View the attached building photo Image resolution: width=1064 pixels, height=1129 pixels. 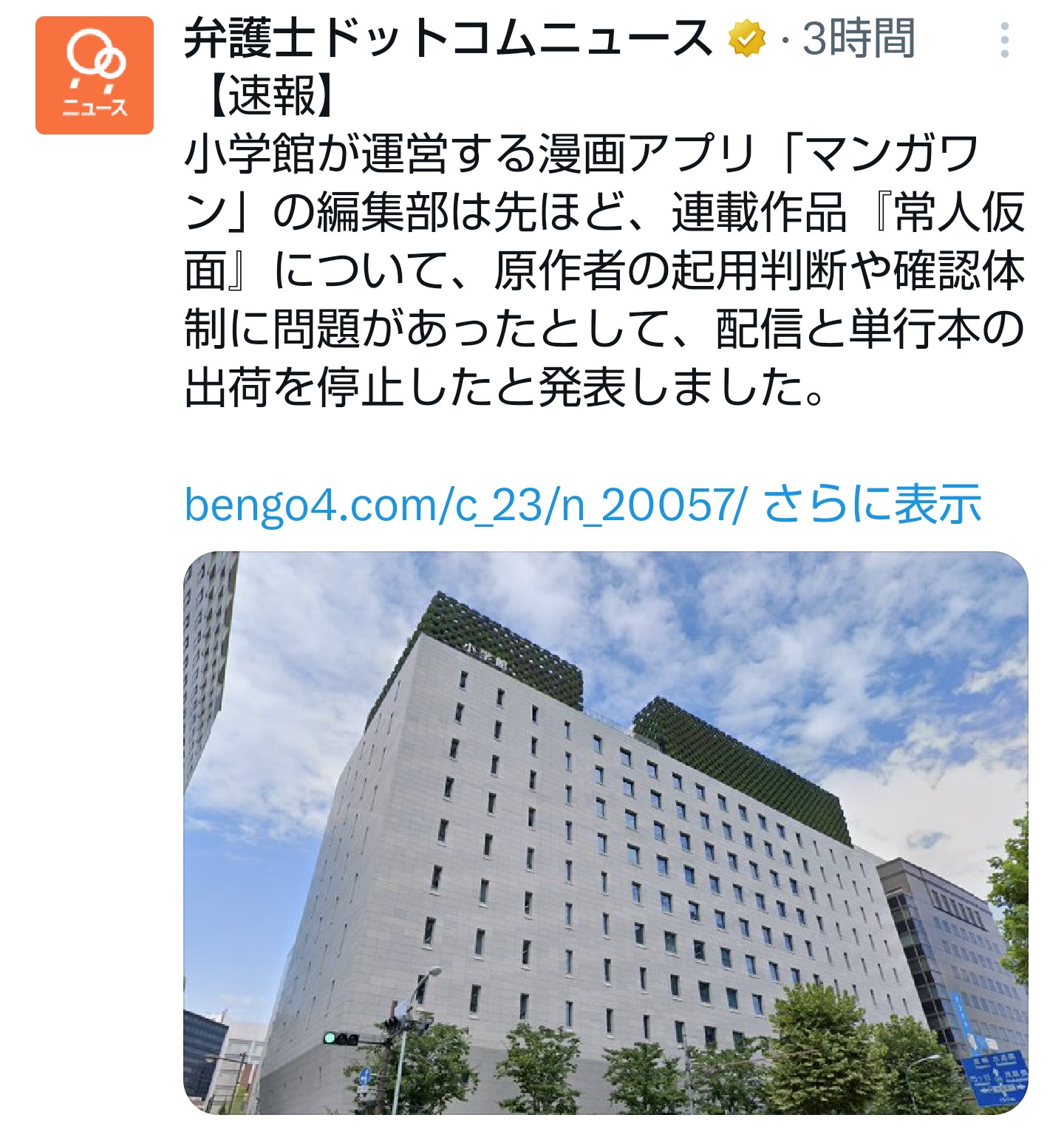coord(605,831)
